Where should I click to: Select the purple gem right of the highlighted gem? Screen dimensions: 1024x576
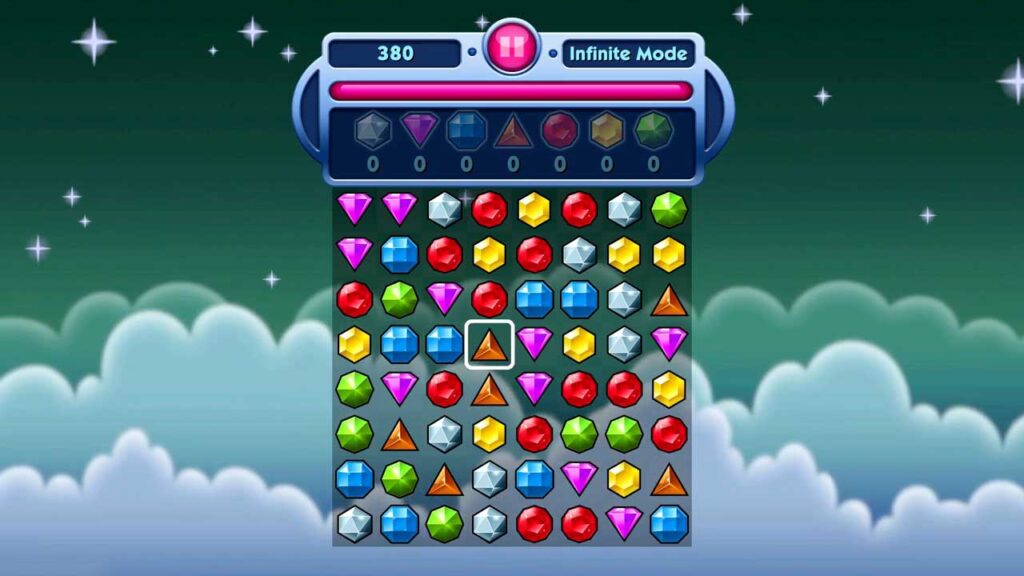[x=534, y=343]
